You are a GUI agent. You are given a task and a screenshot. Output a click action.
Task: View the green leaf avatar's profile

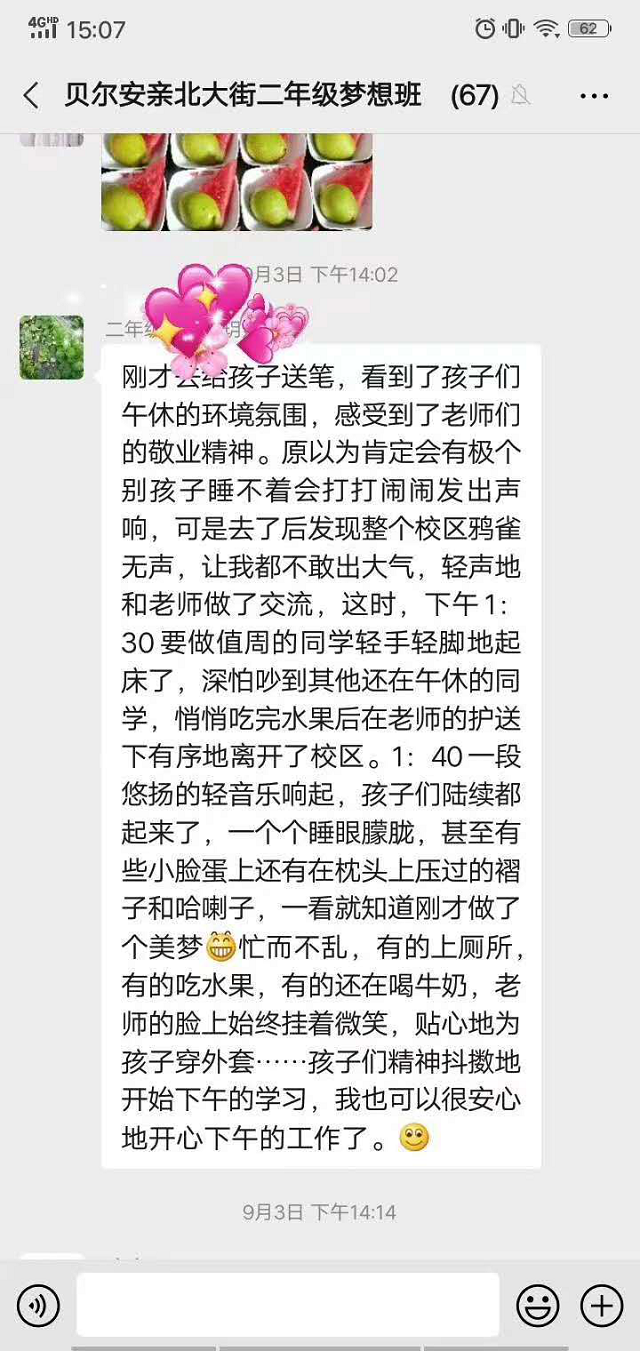click(52, 347)
